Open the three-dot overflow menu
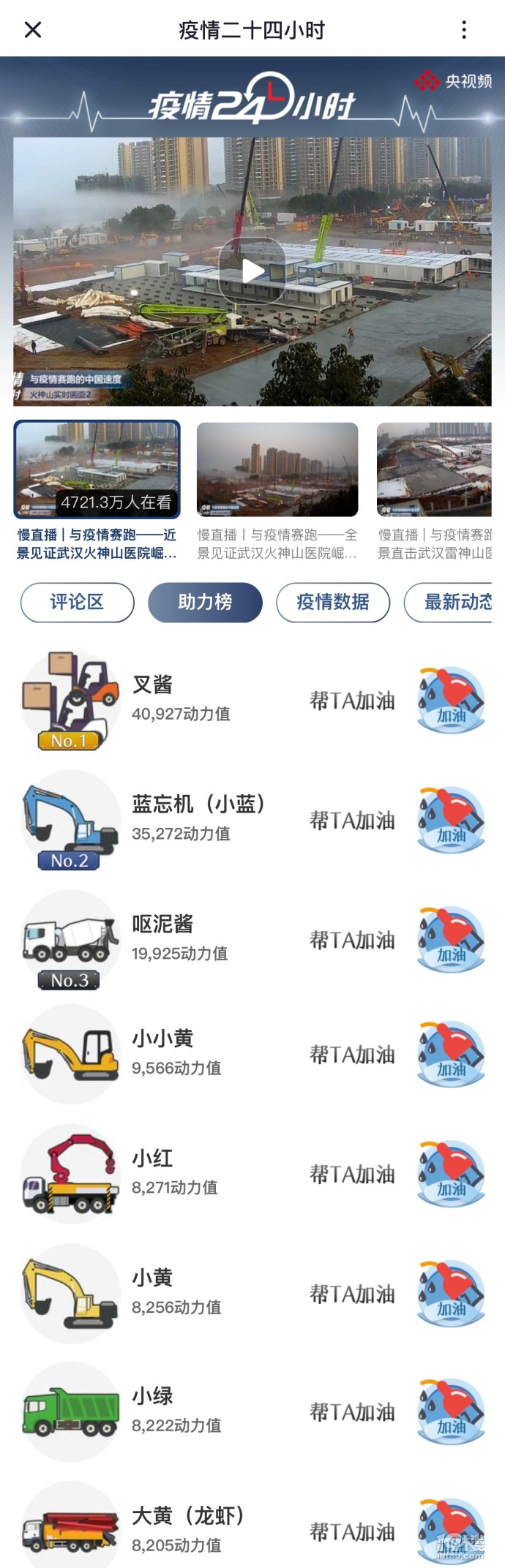Screen dimensions: 505x1568 (x=464, y=30)
